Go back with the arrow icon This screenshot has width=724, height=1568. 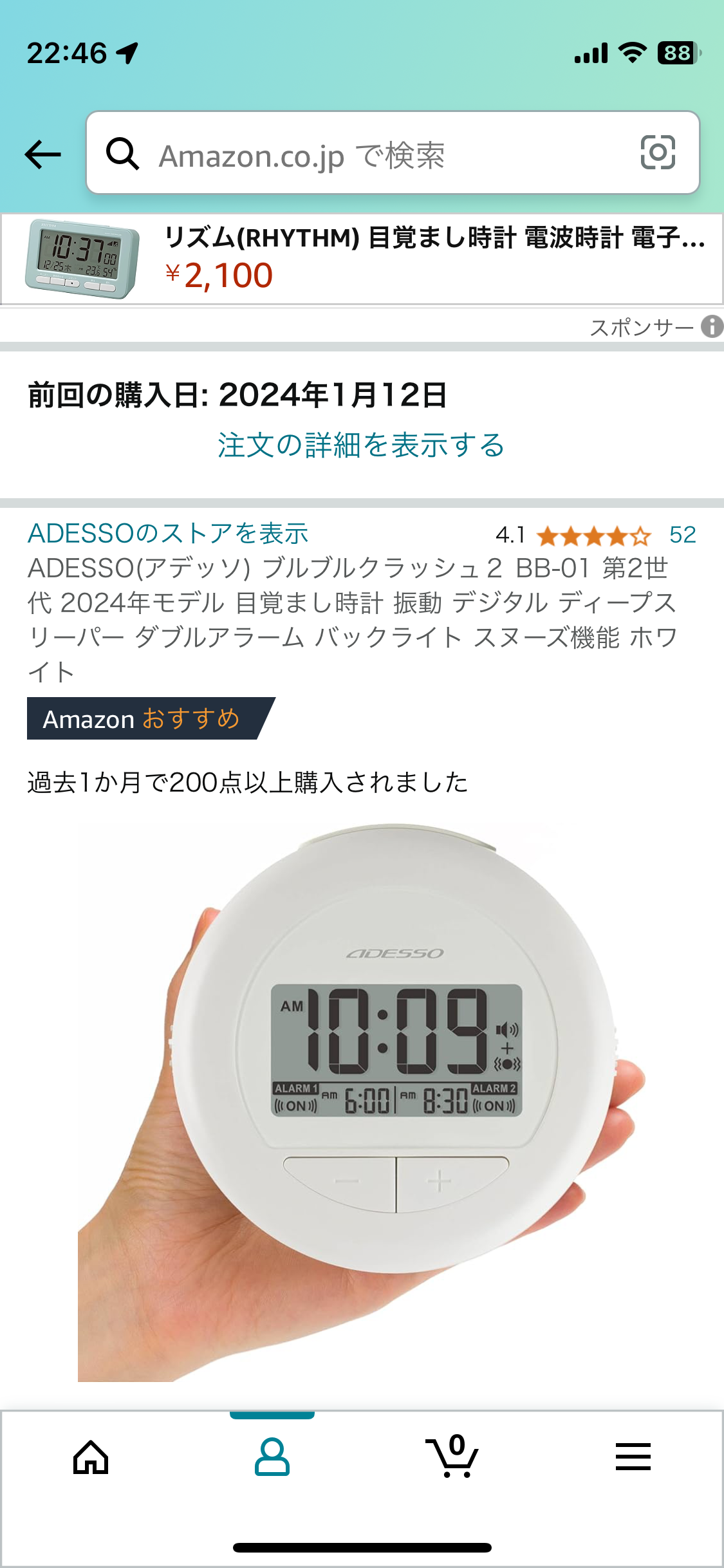(42, 154)
